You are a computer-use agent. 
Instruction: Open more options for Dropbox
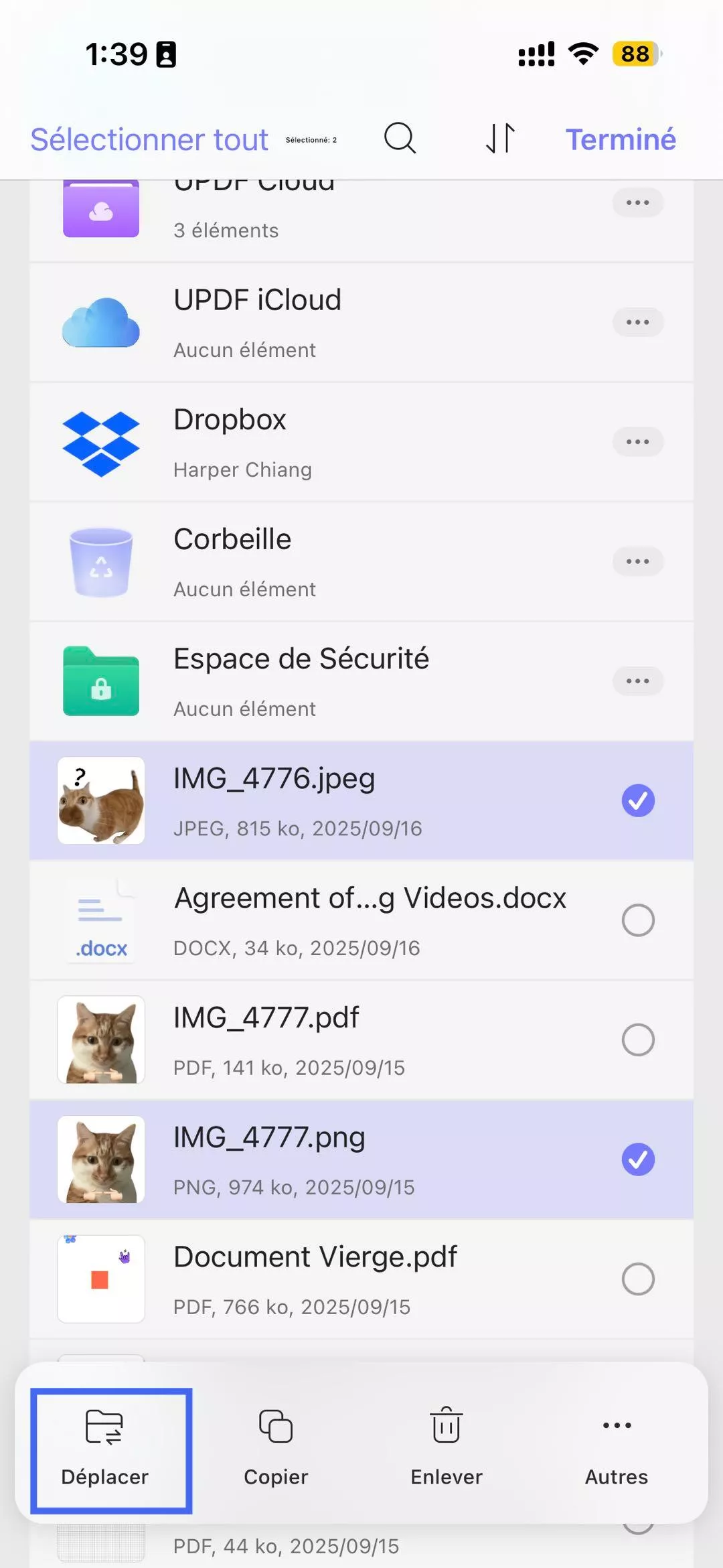coord(637,442)
